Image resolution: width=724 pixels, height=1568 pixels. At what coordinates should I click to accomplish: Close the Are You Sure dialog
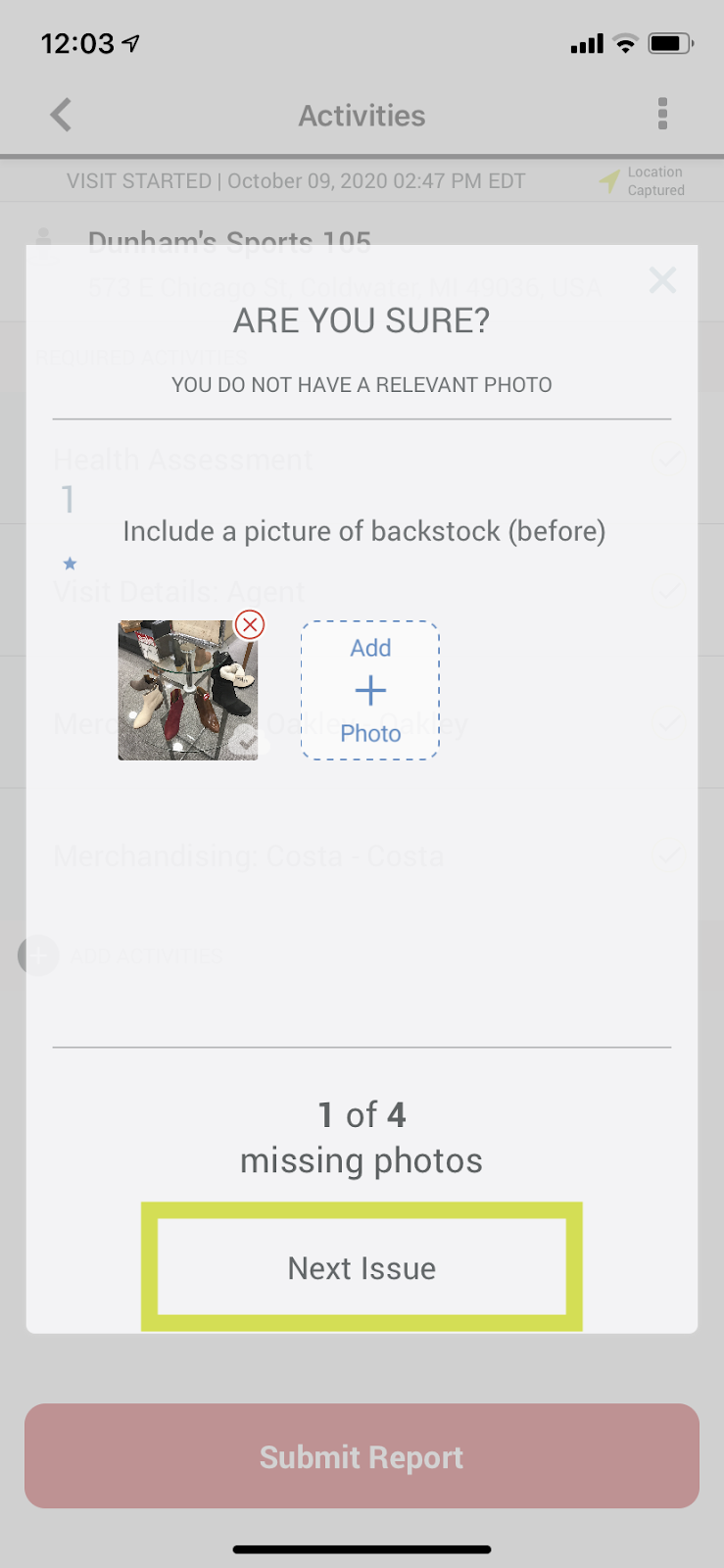pos(663,280)
